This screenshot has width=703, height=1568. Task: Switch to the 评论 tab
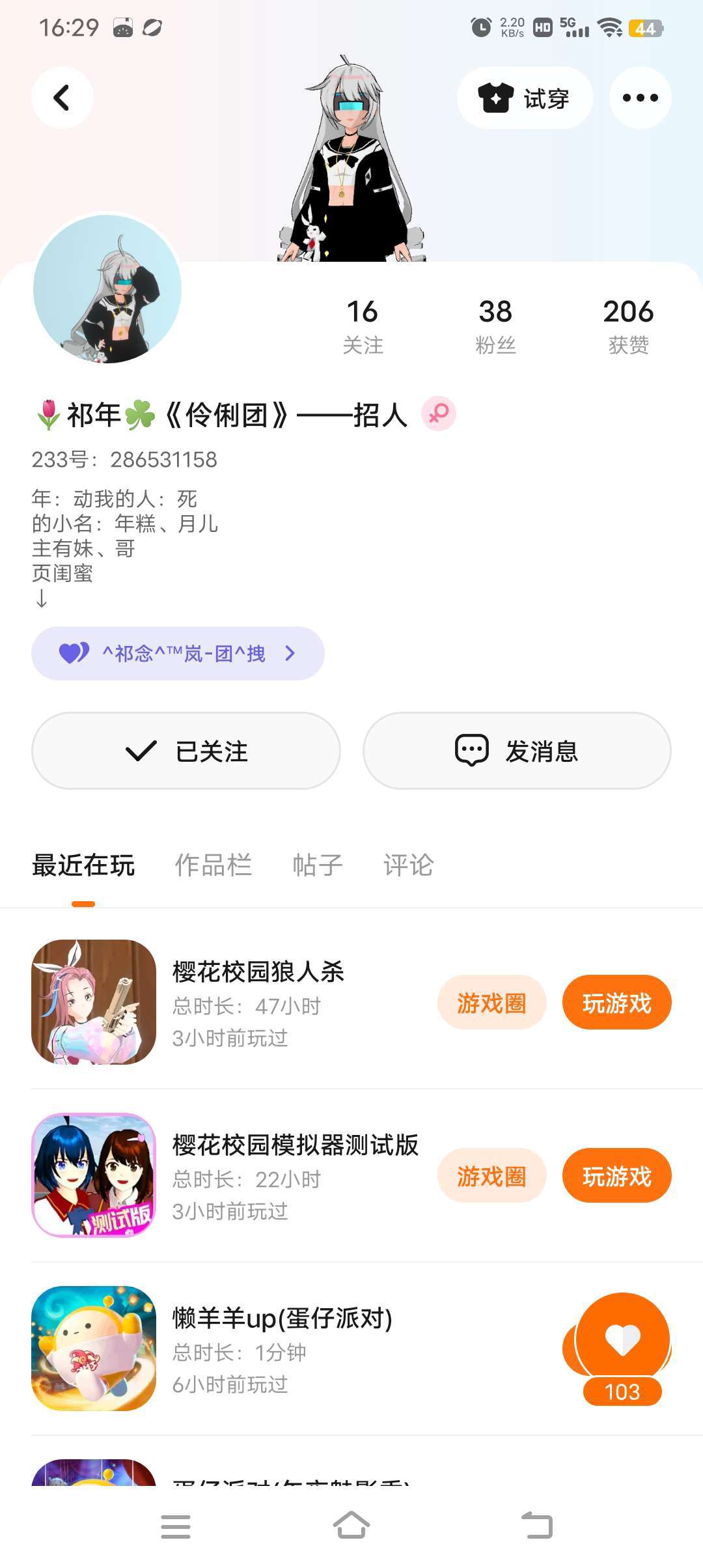[408, 865]
